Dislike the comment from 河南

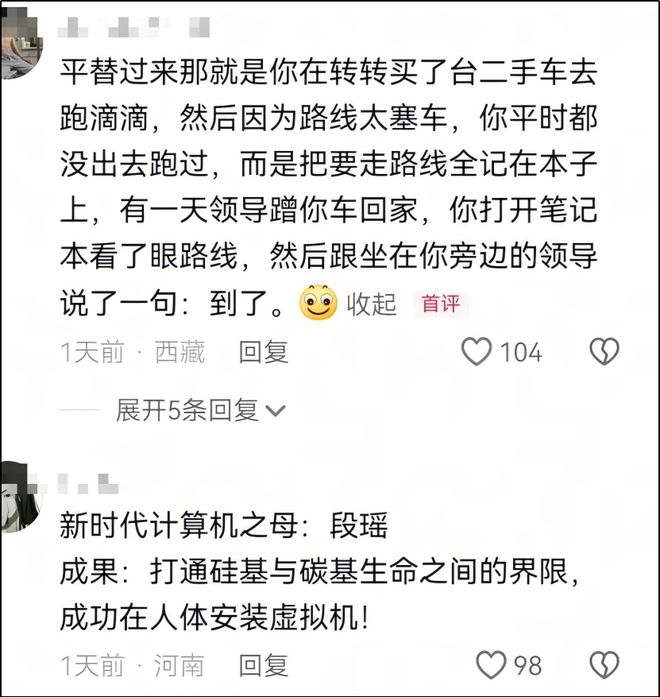tap(604, 665)
